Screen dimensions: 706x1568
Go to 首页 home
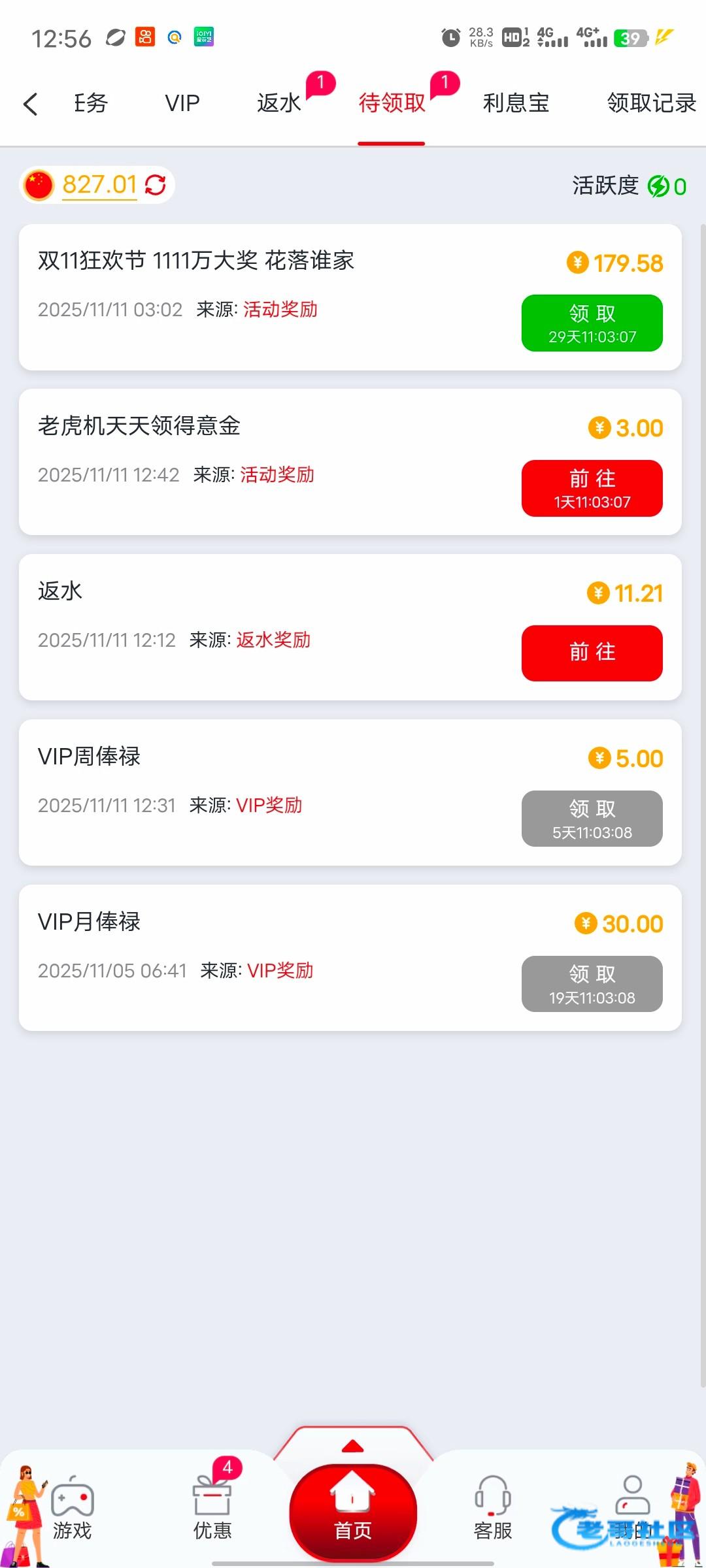[x=353, y=1511]
